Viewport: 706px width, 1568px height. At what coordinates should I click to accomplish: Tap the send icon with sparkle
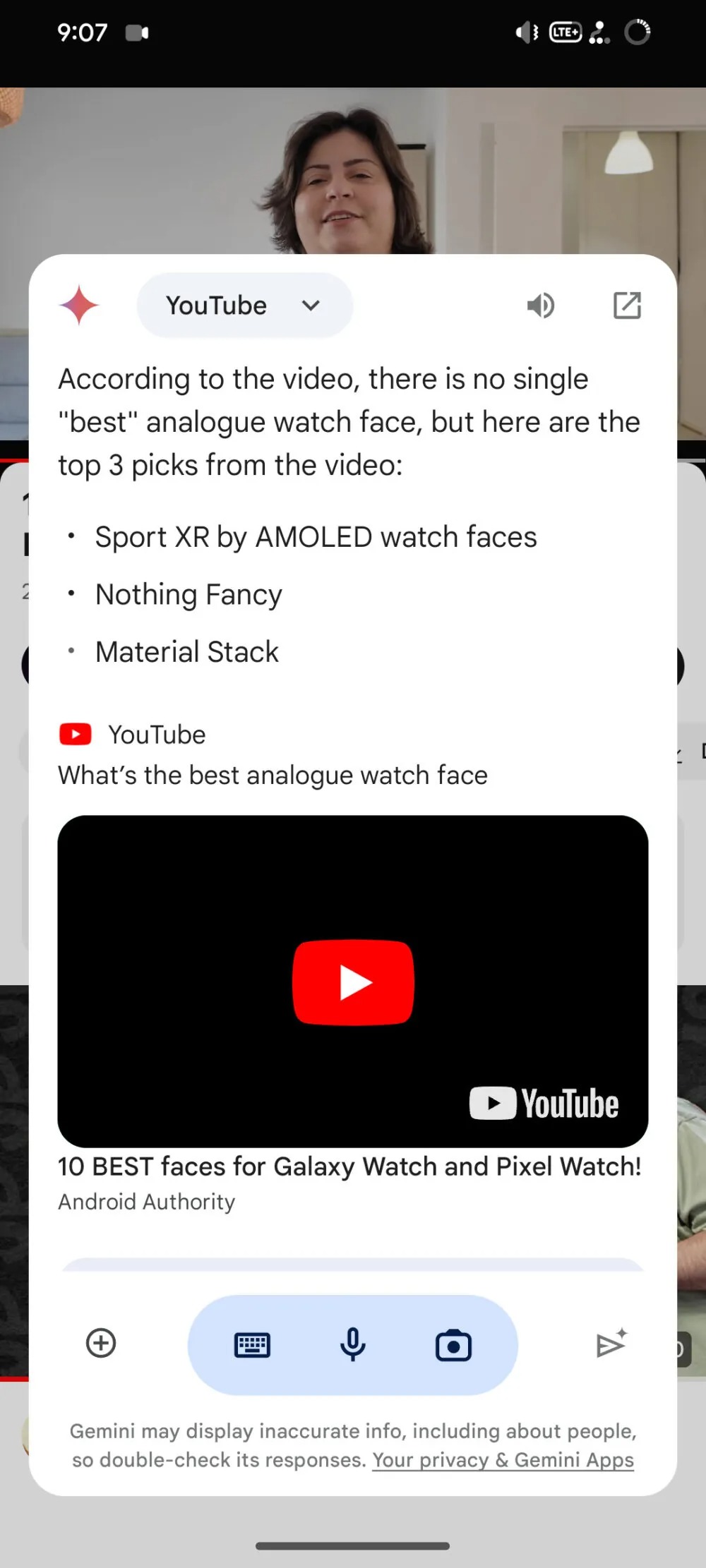pyautogui.click(x=611, y=1343)
